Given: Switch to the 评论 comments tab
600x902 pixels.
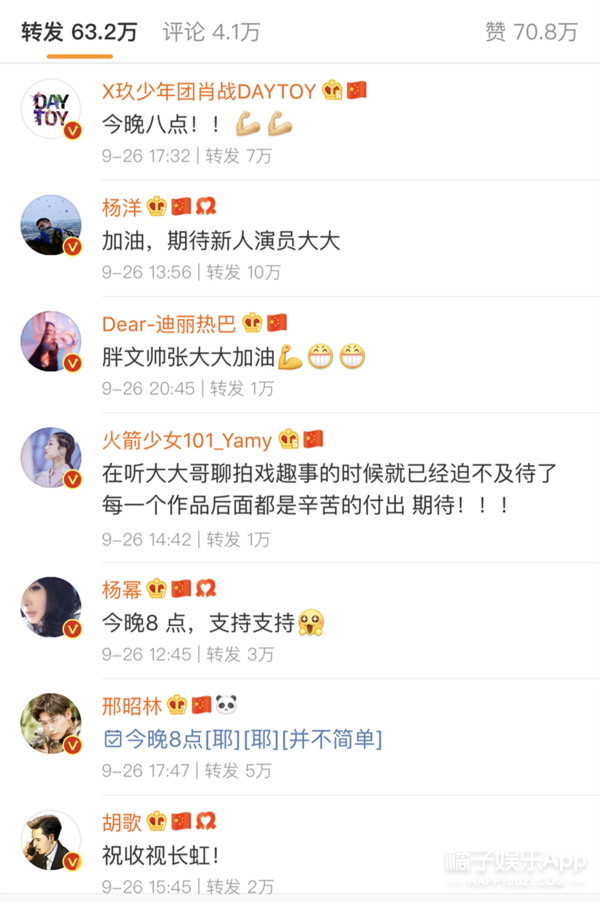Looking at the screenshot, I should 211,32.
